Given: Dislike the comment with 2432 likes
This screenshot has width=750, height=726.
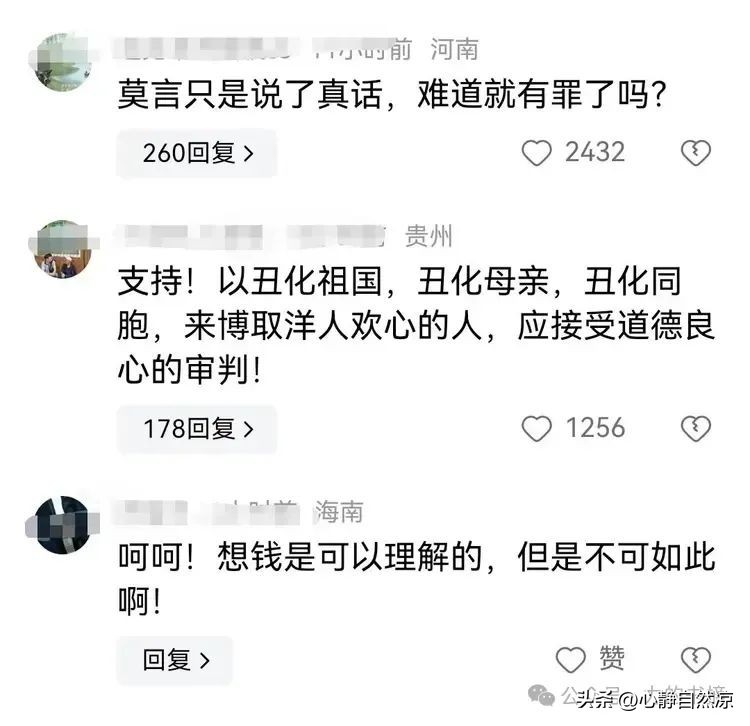Looking at the screenshot, I should (695, 153).
